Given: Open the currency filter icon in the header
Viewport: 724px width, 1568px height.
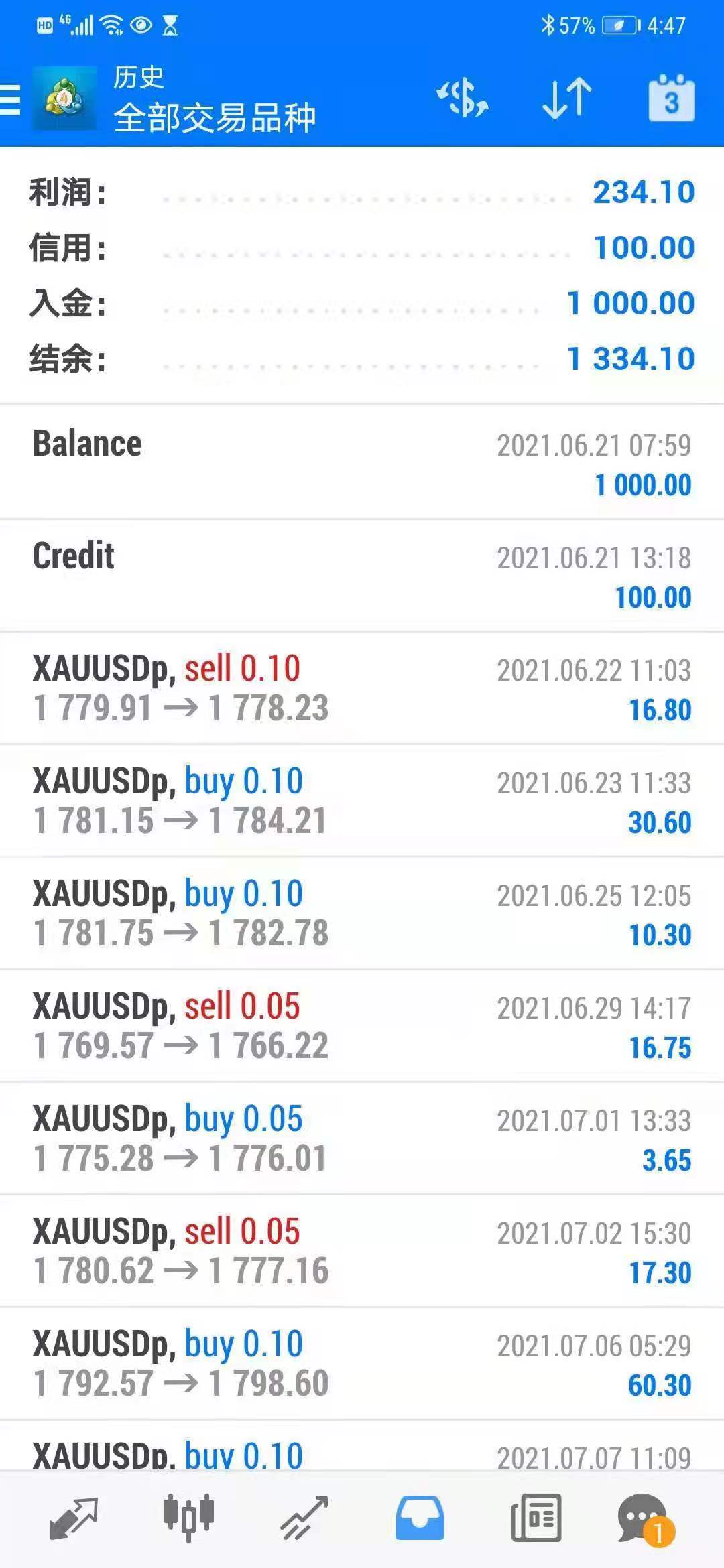Looking at the screenshot, I should coord(463,99).
